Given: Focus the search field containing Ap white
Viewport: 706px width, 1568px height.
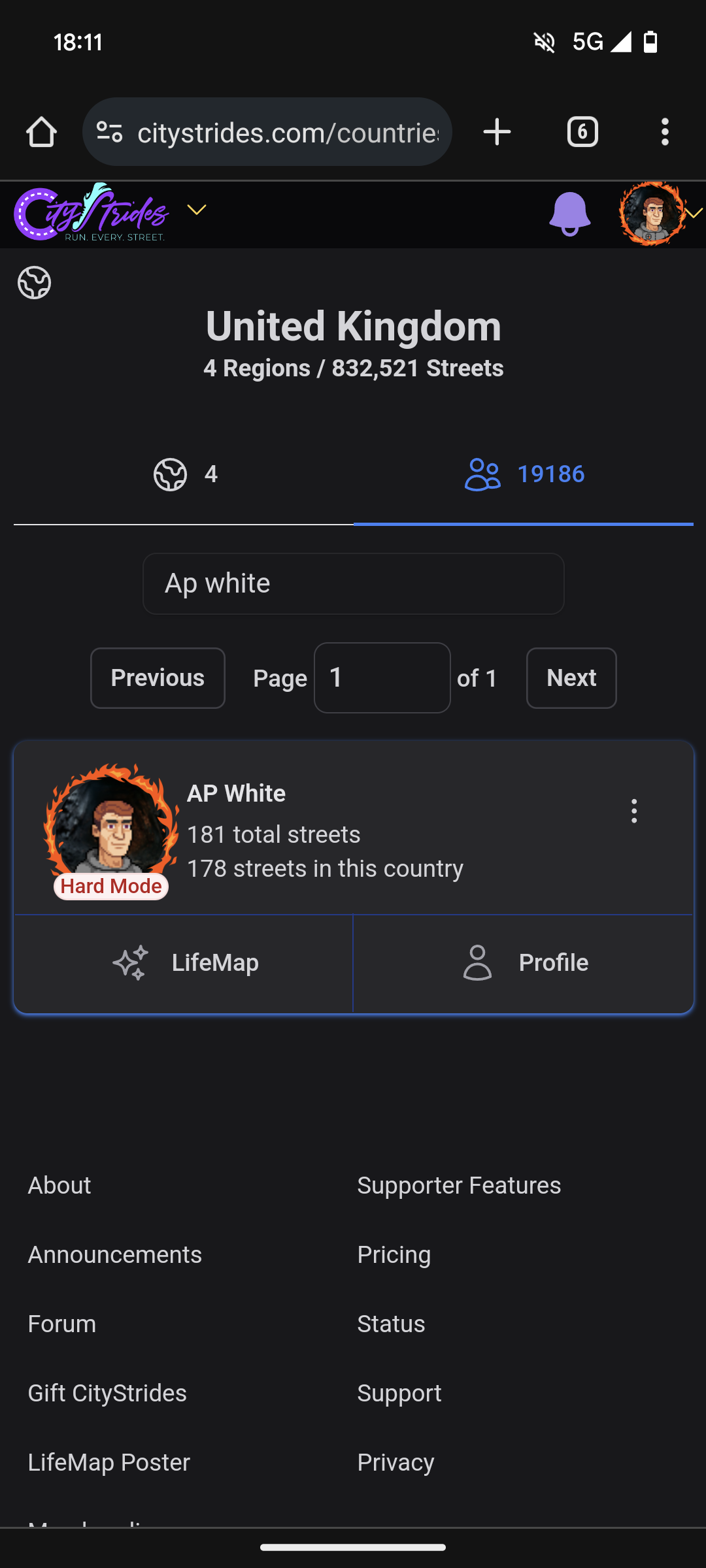Looking at the screenshot, I should point(353,583).
